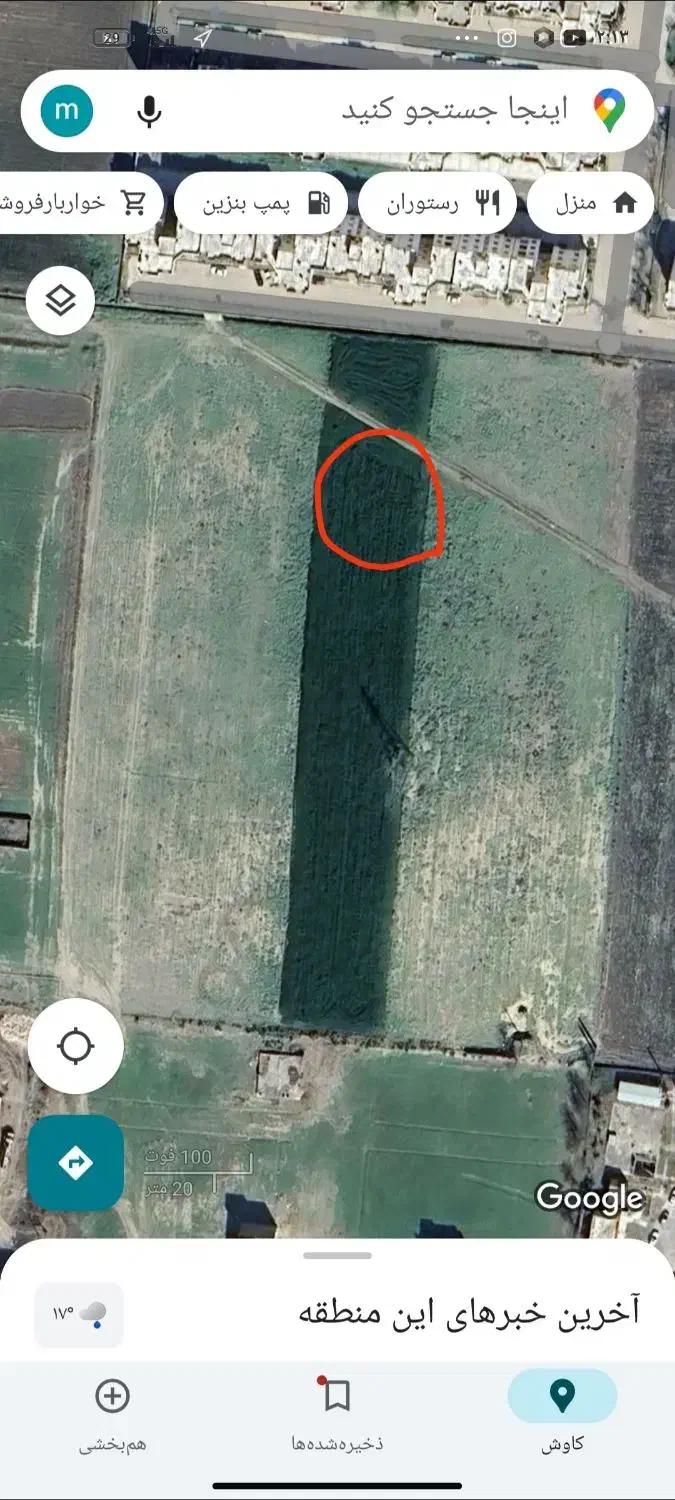The image size is (675, 1500).
Task: Show 'پمپ بنزین' gas stations nearby
Action: pyautogui.click(x=261, y=203)
